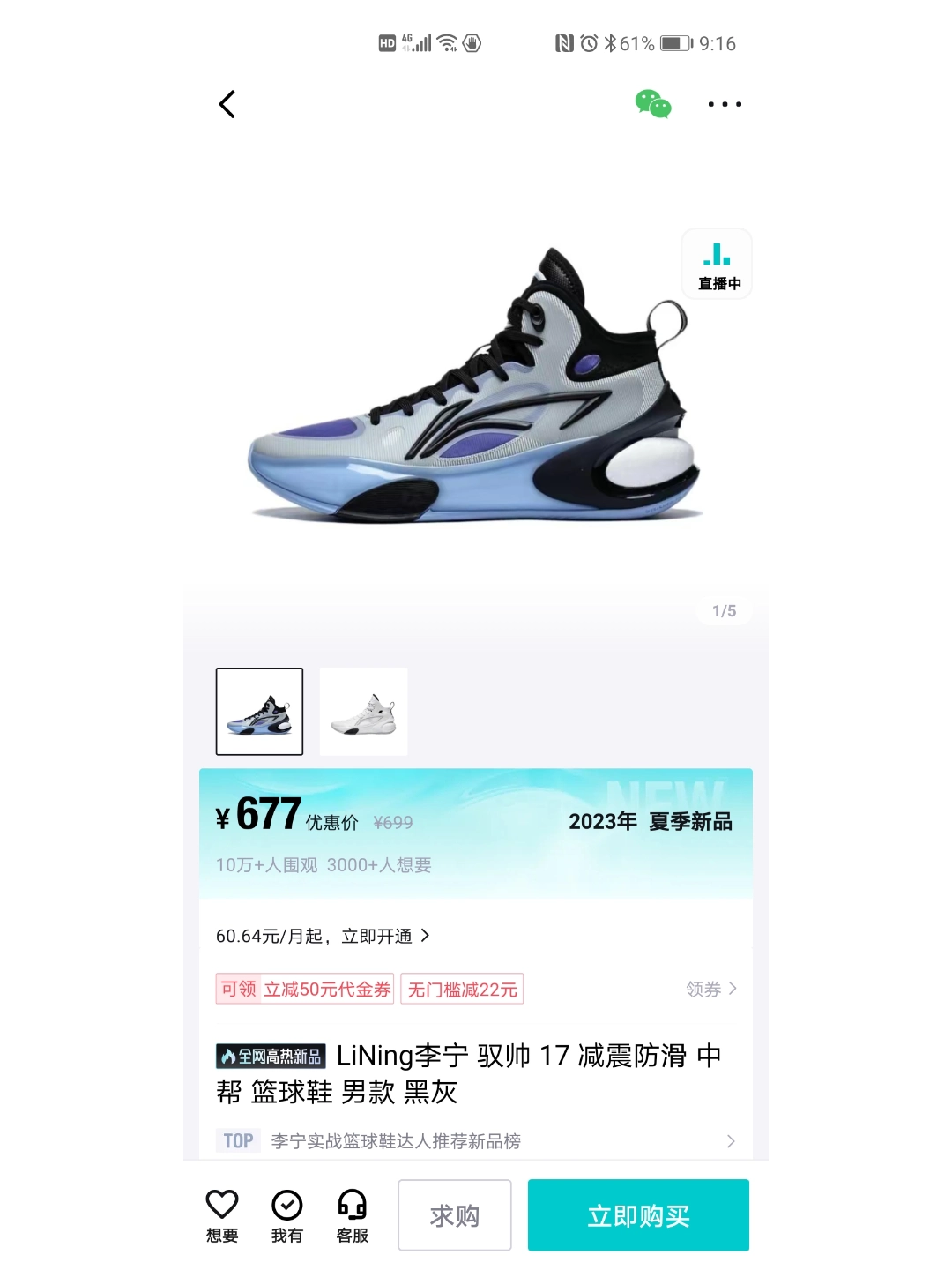The width and height of the screenshot is (952, 1270).
Task: Open more options via the three-dot icon
Action: 725,103
